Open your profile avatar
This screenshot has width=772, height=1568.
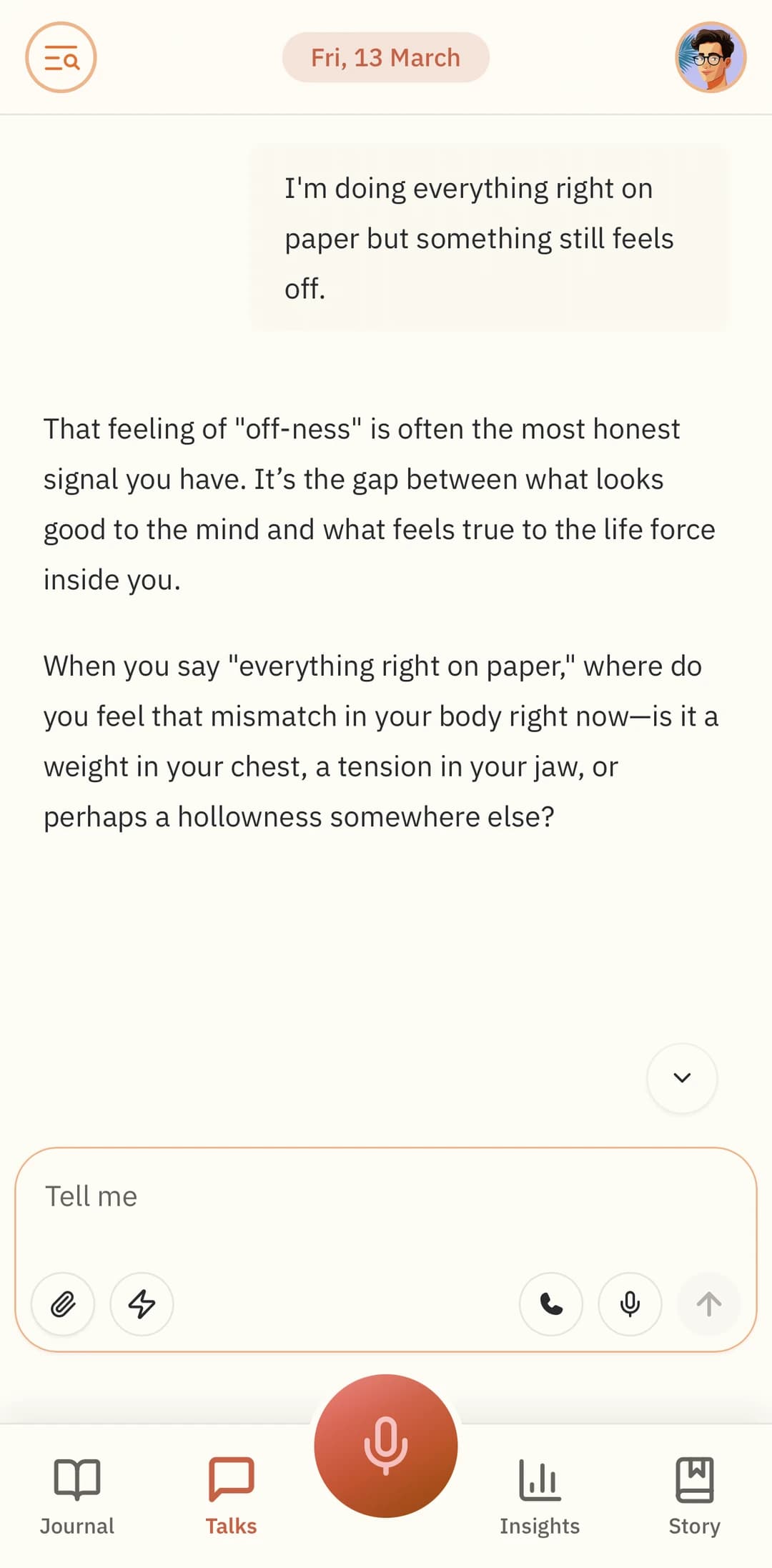click(x=711, y=58)
